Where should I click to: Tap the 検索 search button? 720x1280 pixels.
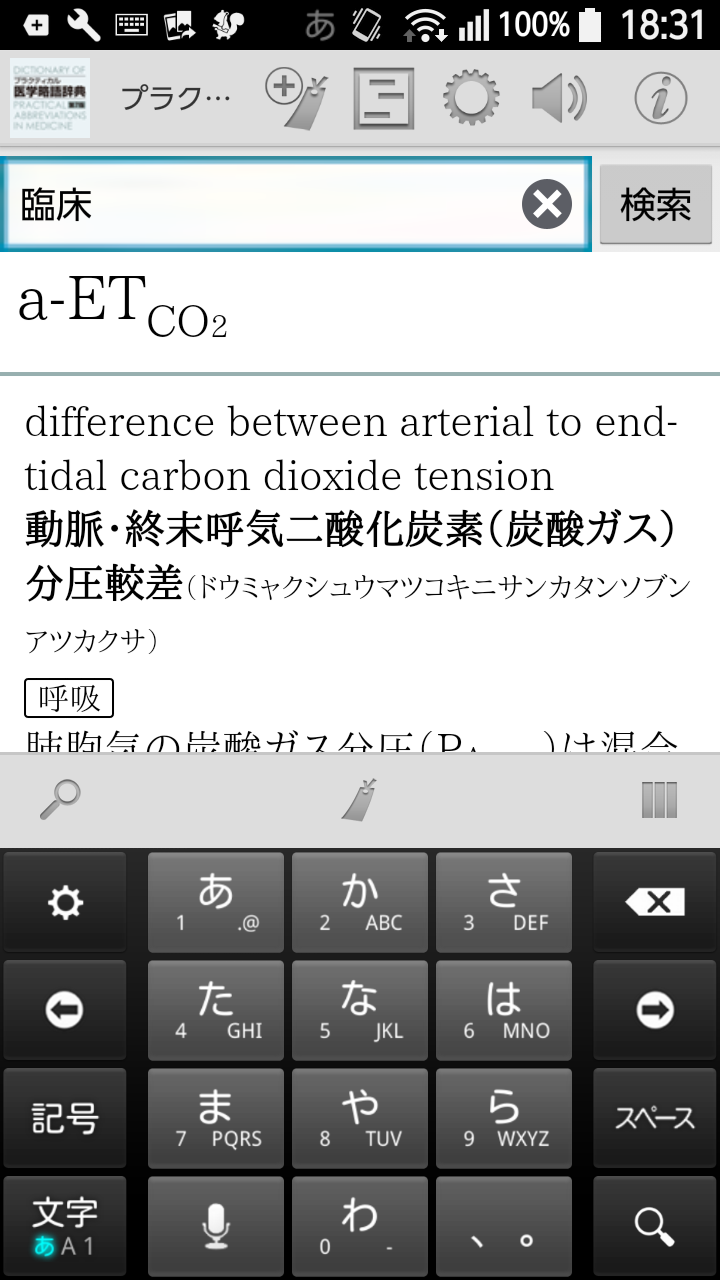tap(656, 204)
